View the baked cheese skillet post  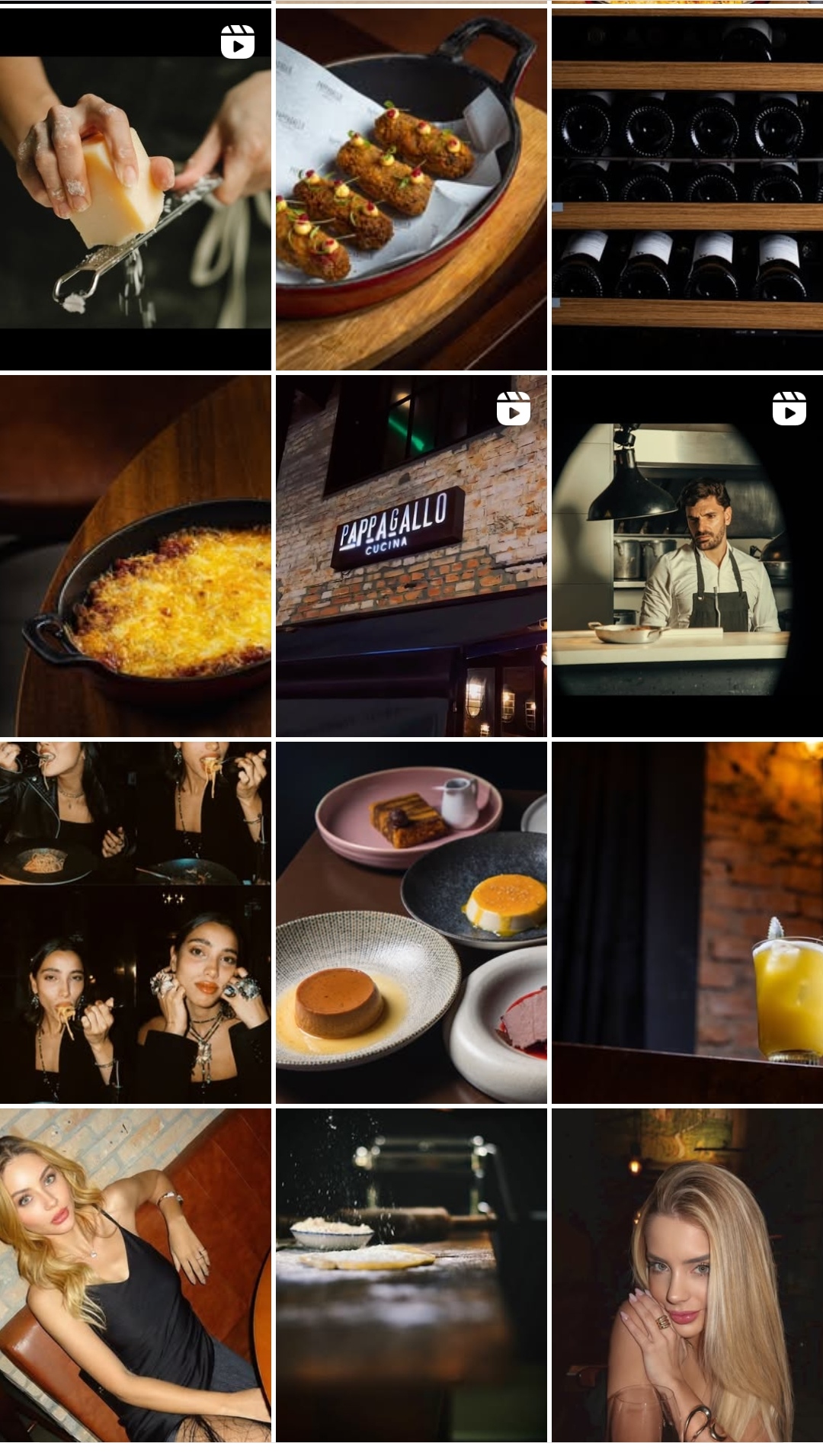coord(135,556)
